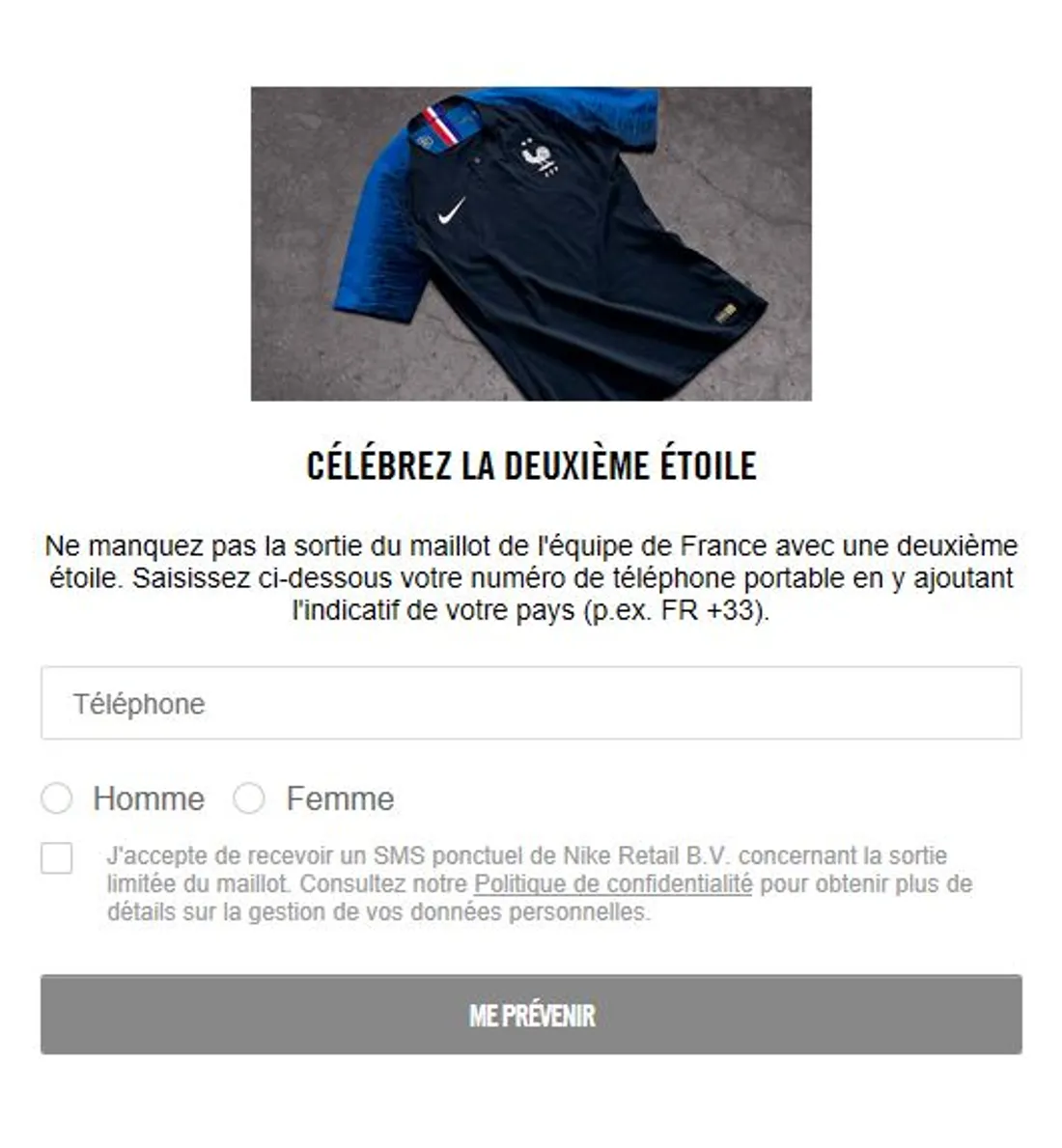Select the Femme radio option

(249, 798)
